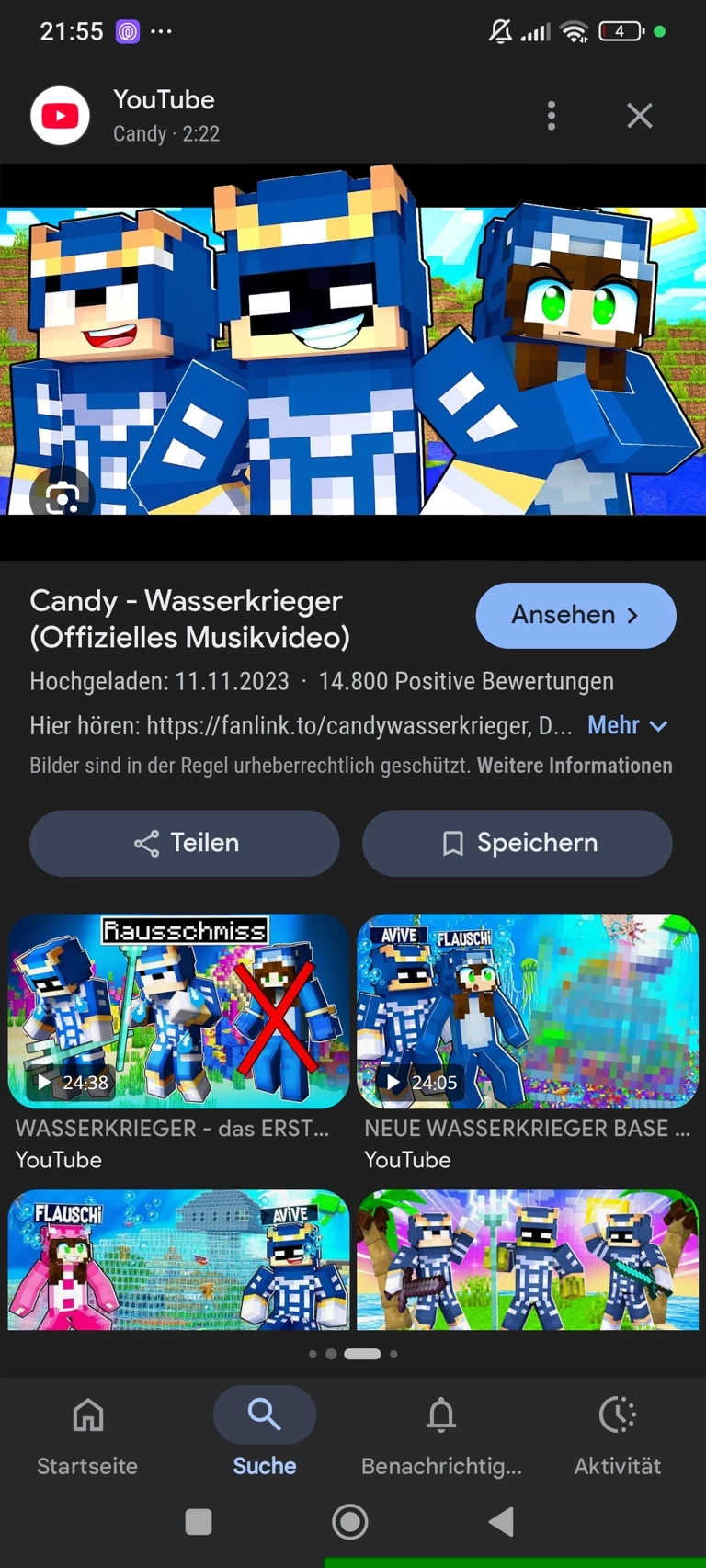Open the NEUE WASSERKRIEGER BASE video
Viewport: 706px width, 1568px height.
click(528, 1011)
